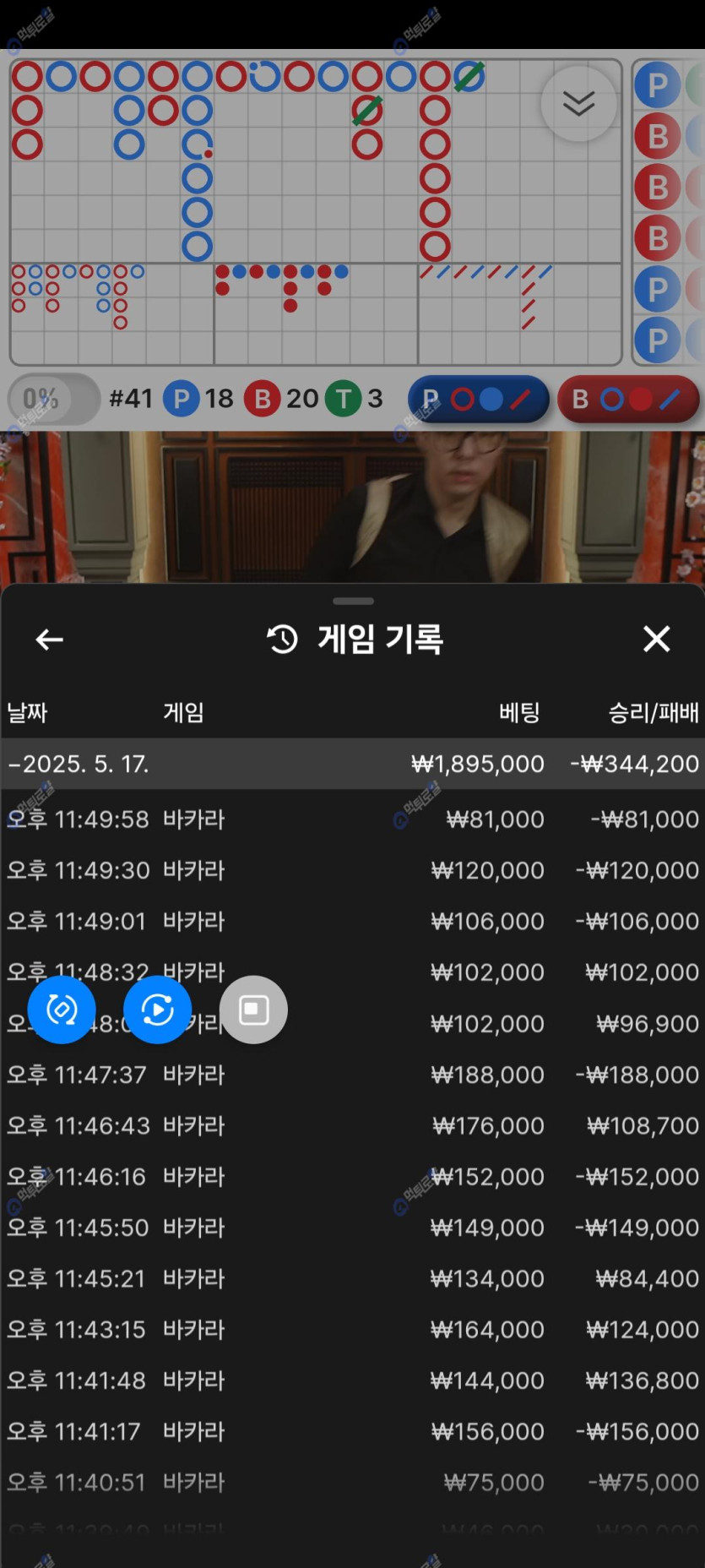Open the 오후 11:47:37 바카라 record

[x=352, y=1075]
